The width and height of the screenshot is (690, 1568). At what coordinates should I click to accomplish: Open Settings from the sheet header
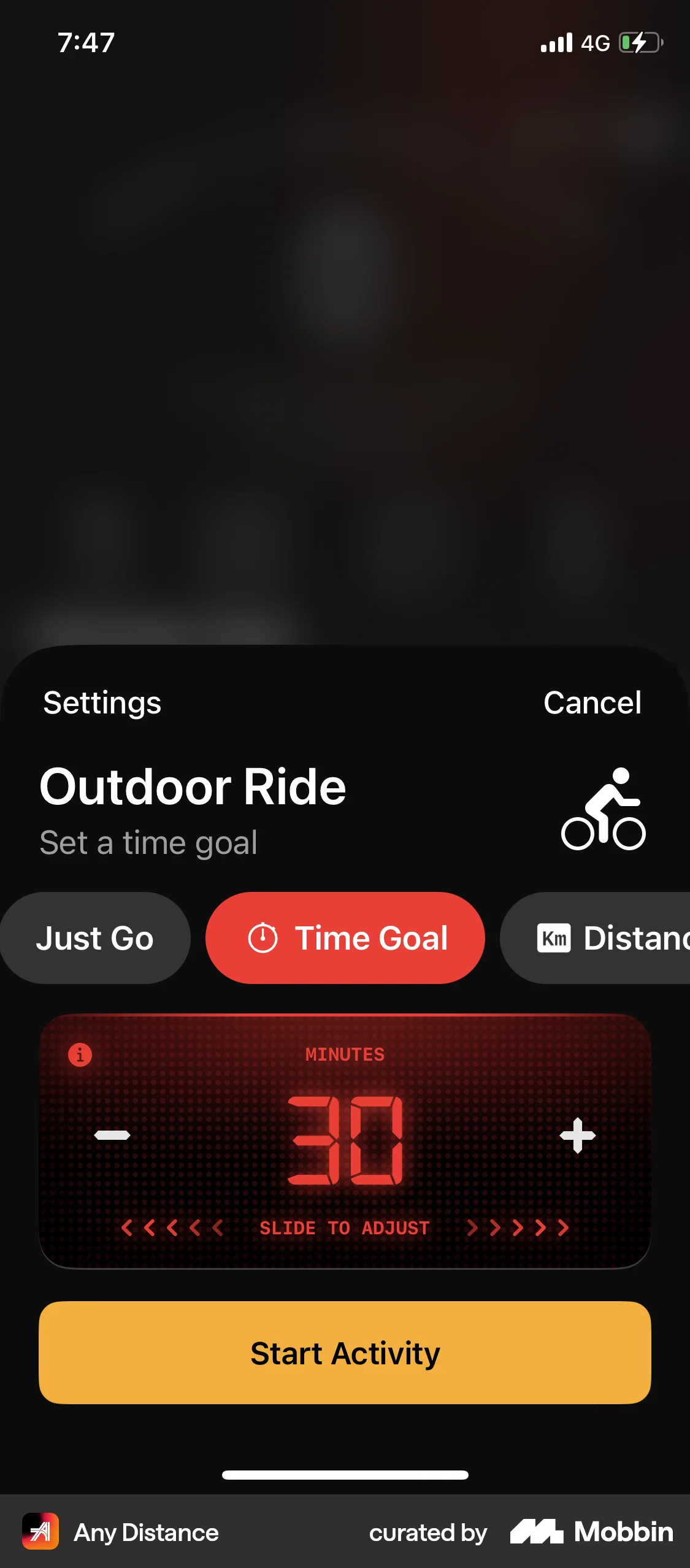[101, 702]
